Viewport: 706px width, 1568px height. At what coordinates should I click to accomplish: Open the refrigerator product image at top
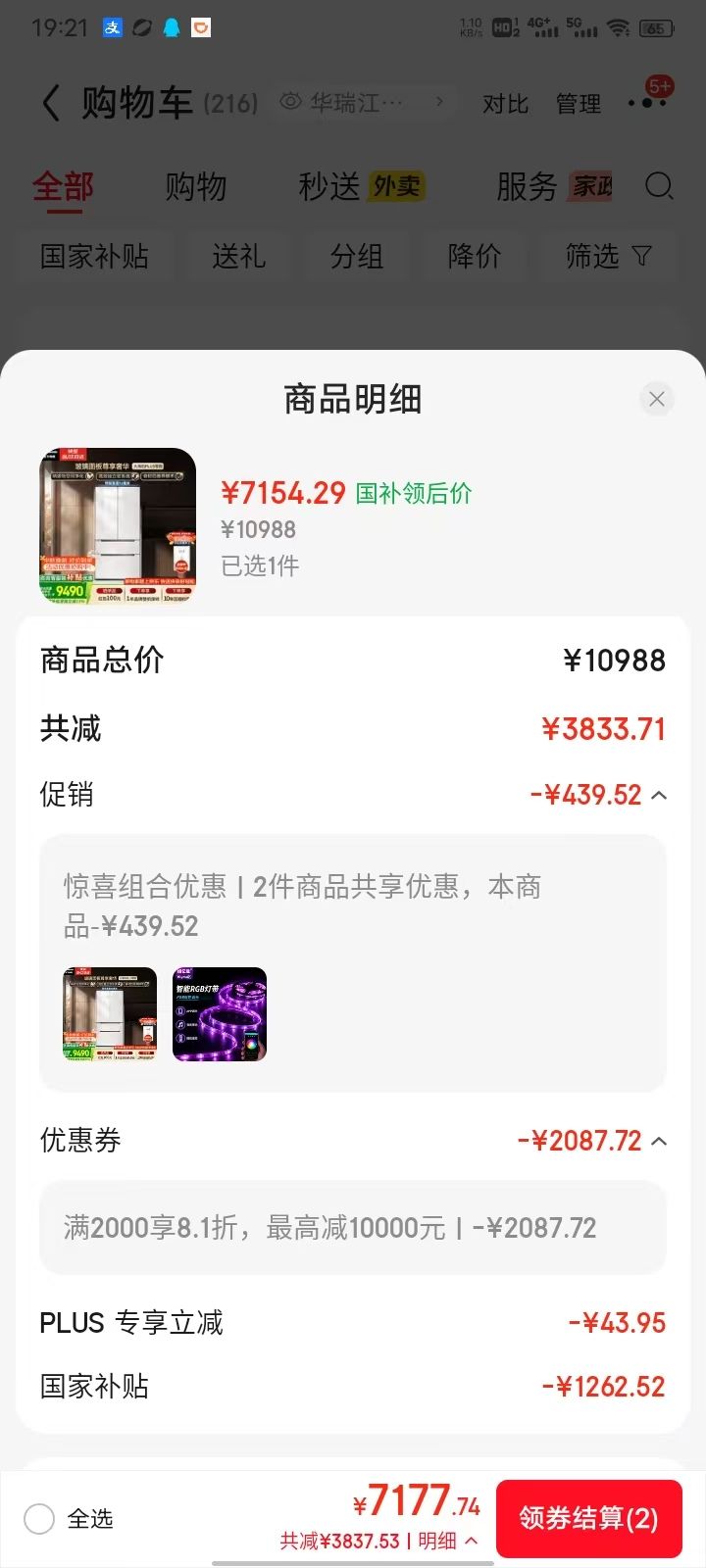click(x=118, y=526)
